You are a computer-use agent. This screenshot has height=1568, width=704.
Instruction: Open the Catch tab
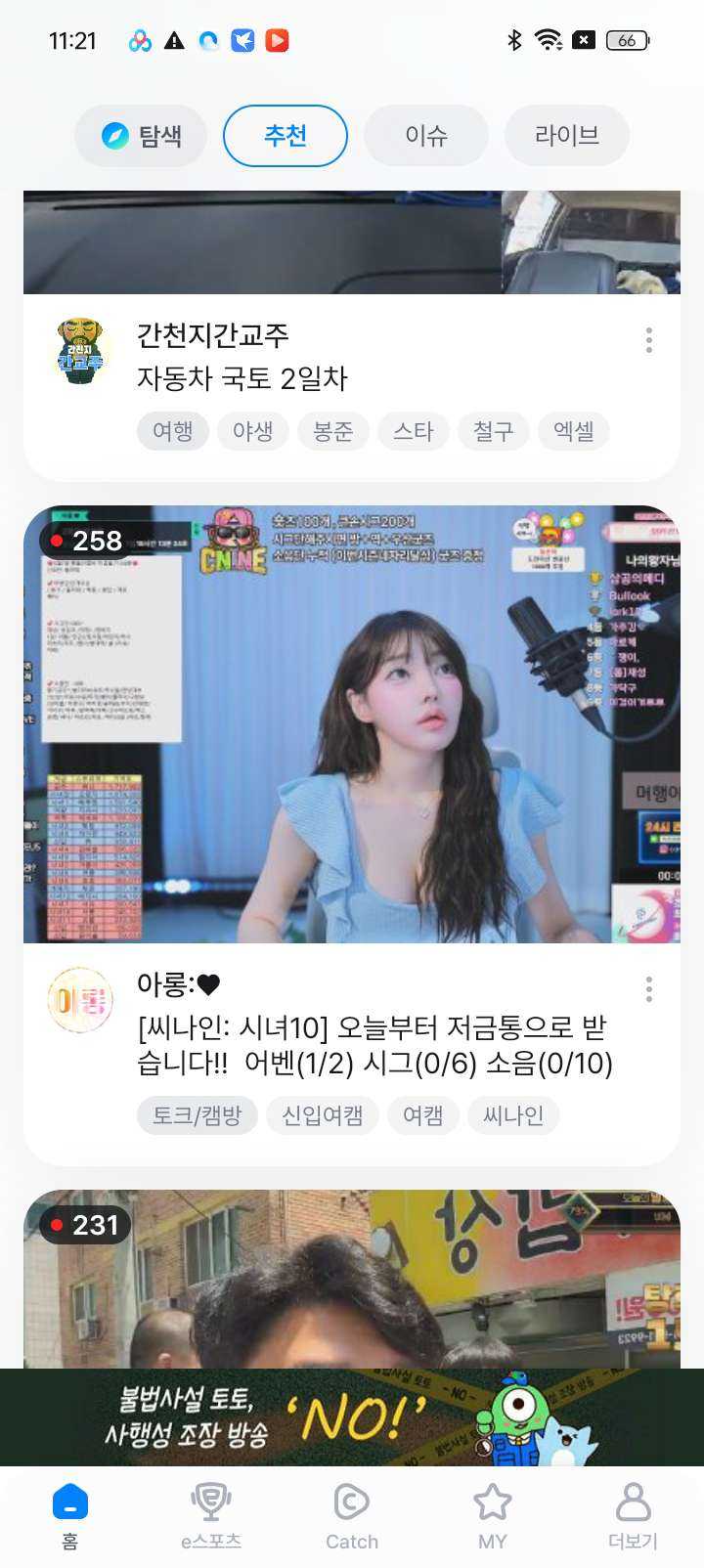tap(352, 1515)
